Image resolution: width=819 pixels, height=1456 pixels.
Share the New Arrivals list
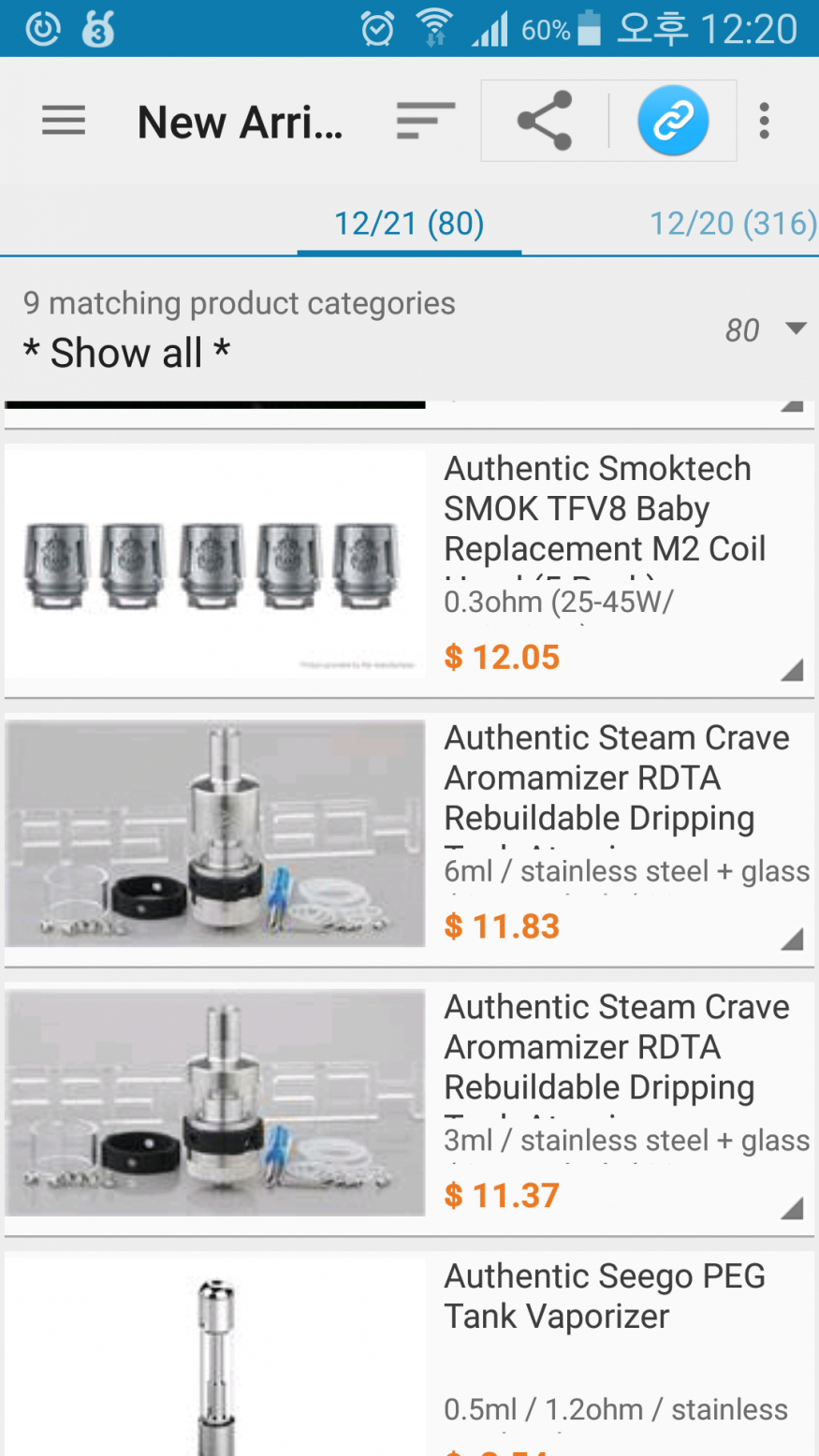[545, 122]
